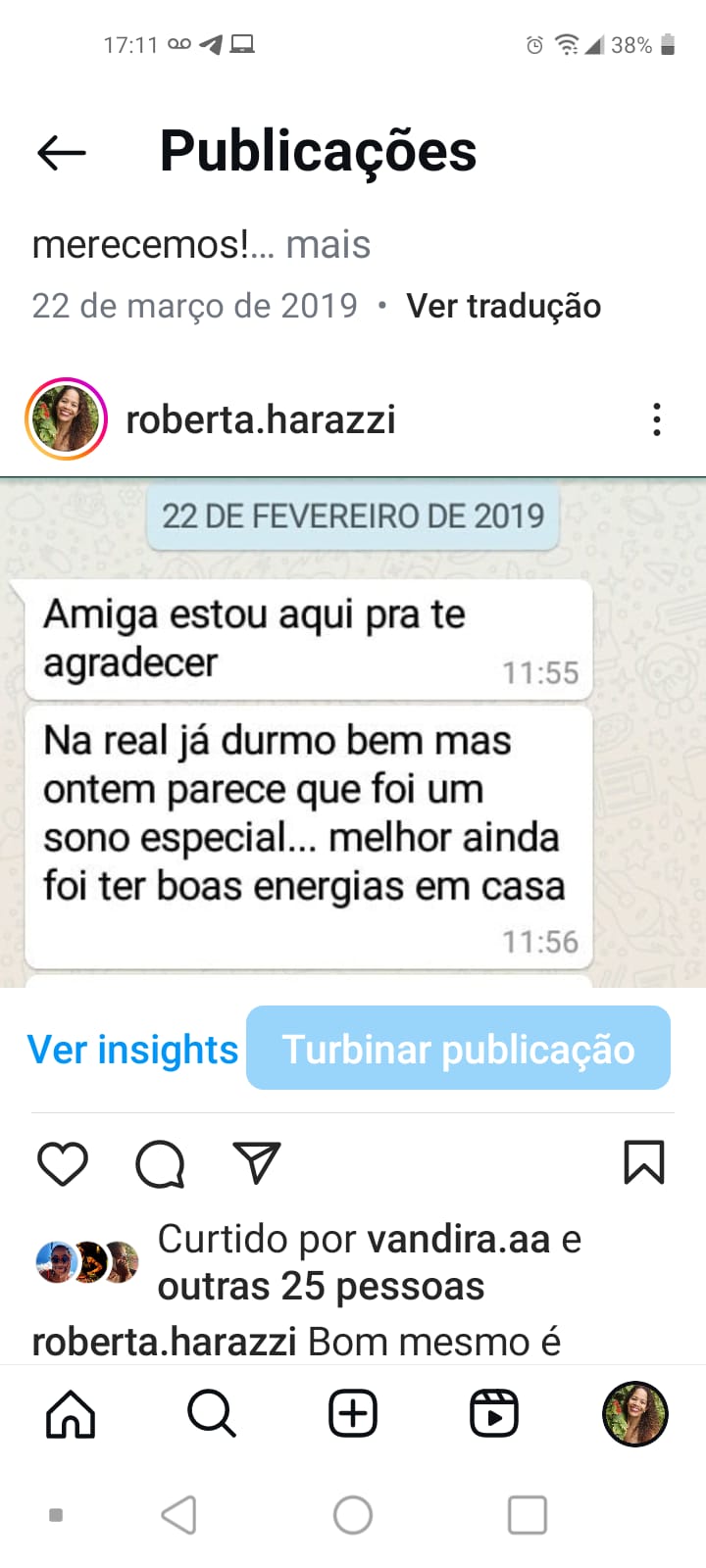
Task: Tap Ver tradução to translate caption
Action: coord(503,306)
